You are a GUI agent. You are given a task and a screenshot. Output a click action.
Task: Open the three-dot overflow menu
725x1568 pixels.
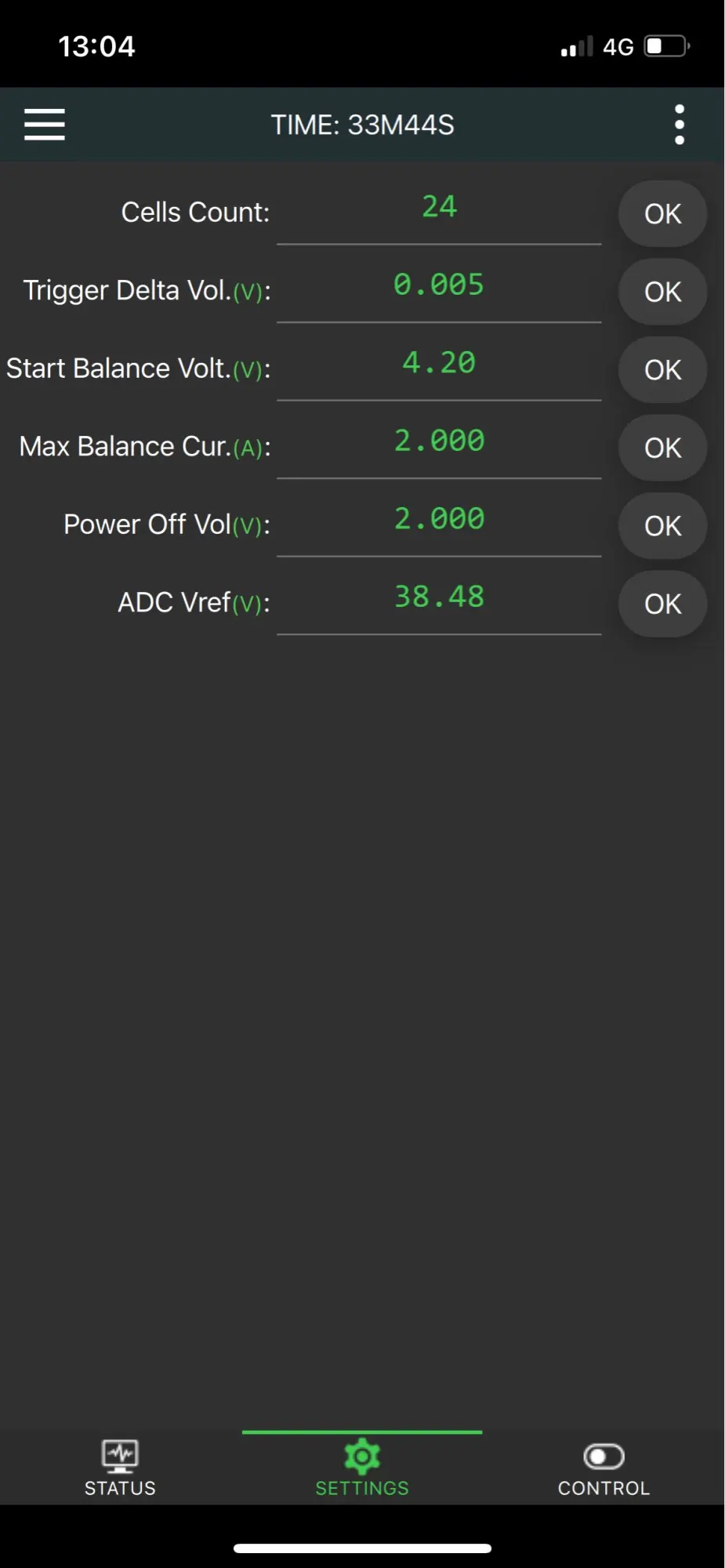tap(679, 125)
